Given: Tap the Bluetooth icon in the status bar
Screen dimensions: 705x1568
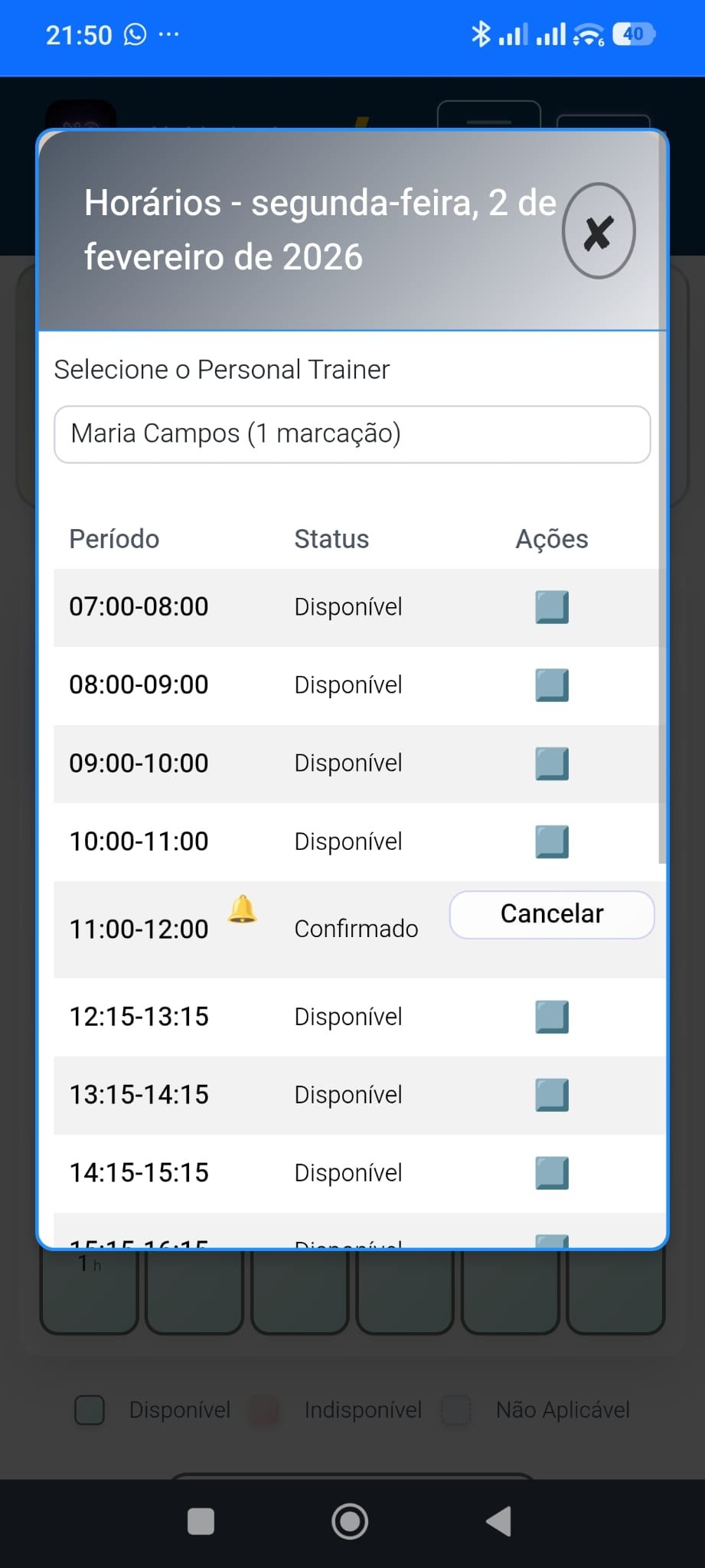Looking at the screenshot, I should pos(482,34).
